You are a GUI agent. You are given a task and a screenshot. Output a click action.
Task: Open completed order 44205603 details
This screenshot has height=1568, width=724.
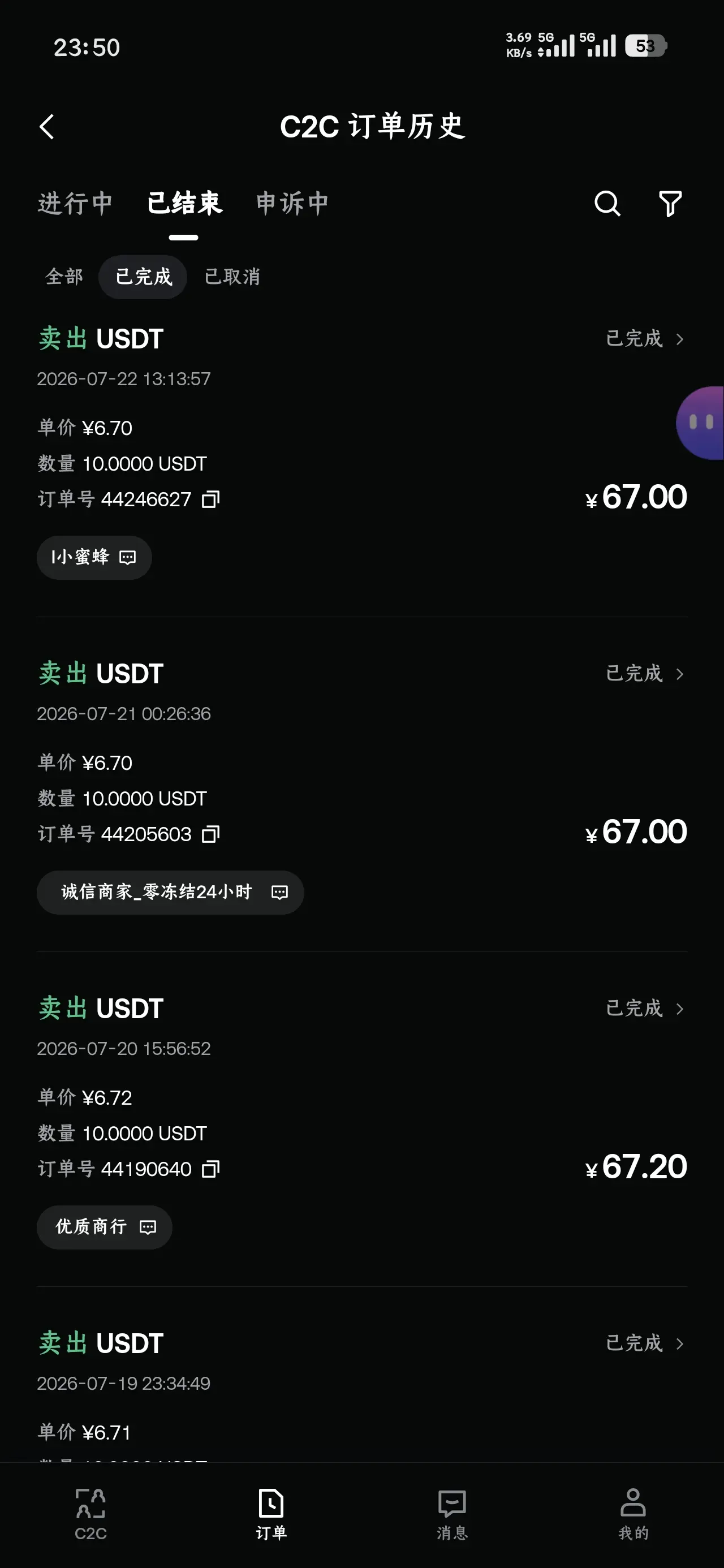pos(645,673)
